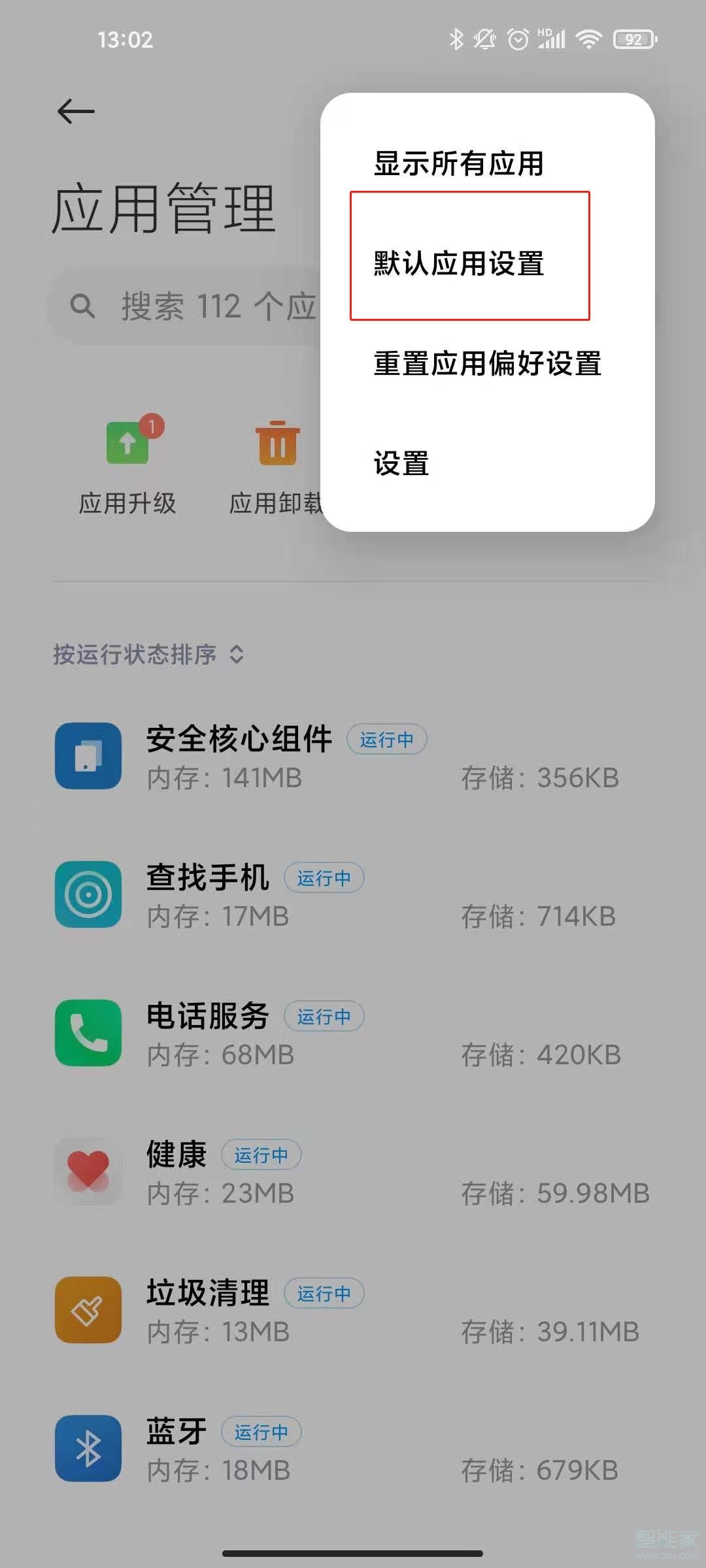Image resolution: width=706 pixels, height=1568 pixels.
Task: Select 重置应用偏好设置 menu entry
Action: [486, 366]
